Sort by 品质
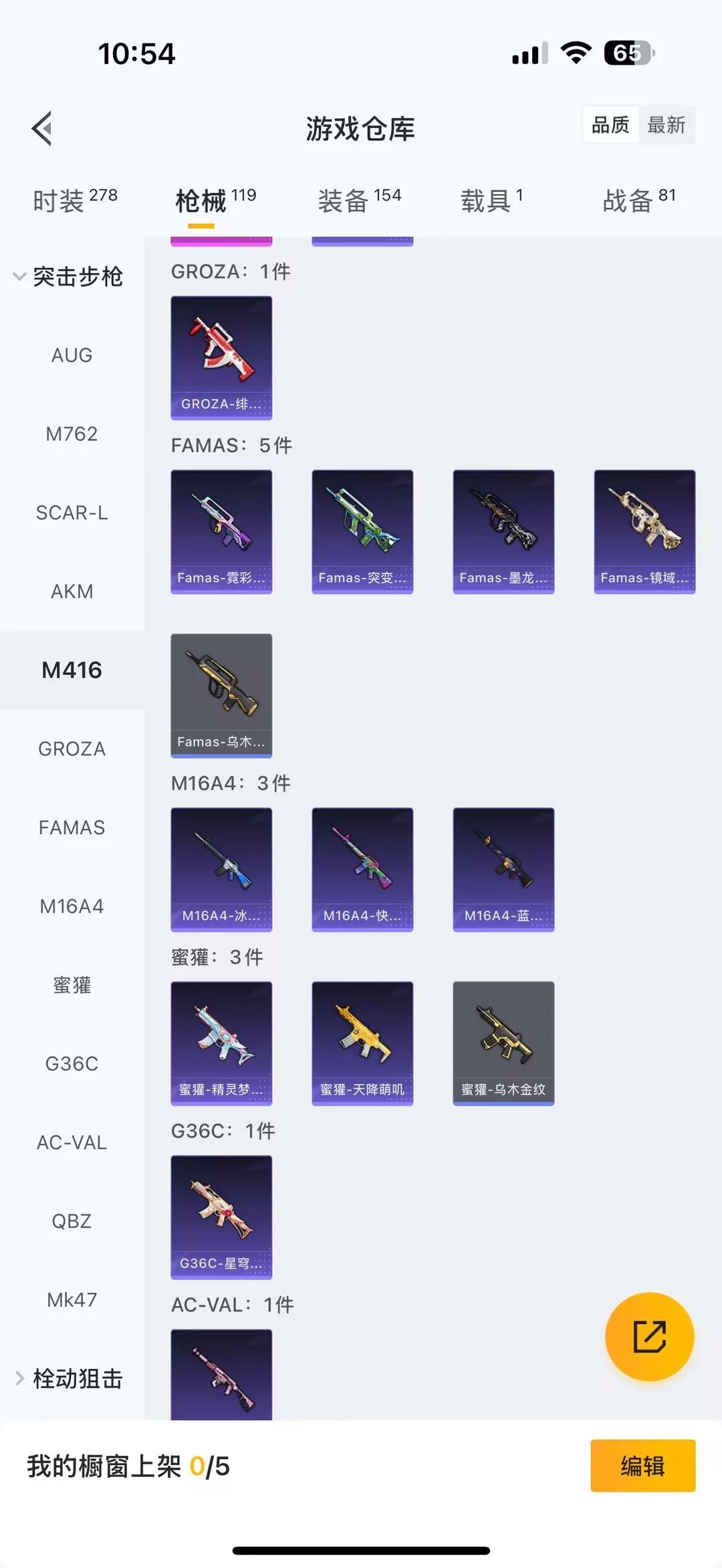 (x=610, y=125)
